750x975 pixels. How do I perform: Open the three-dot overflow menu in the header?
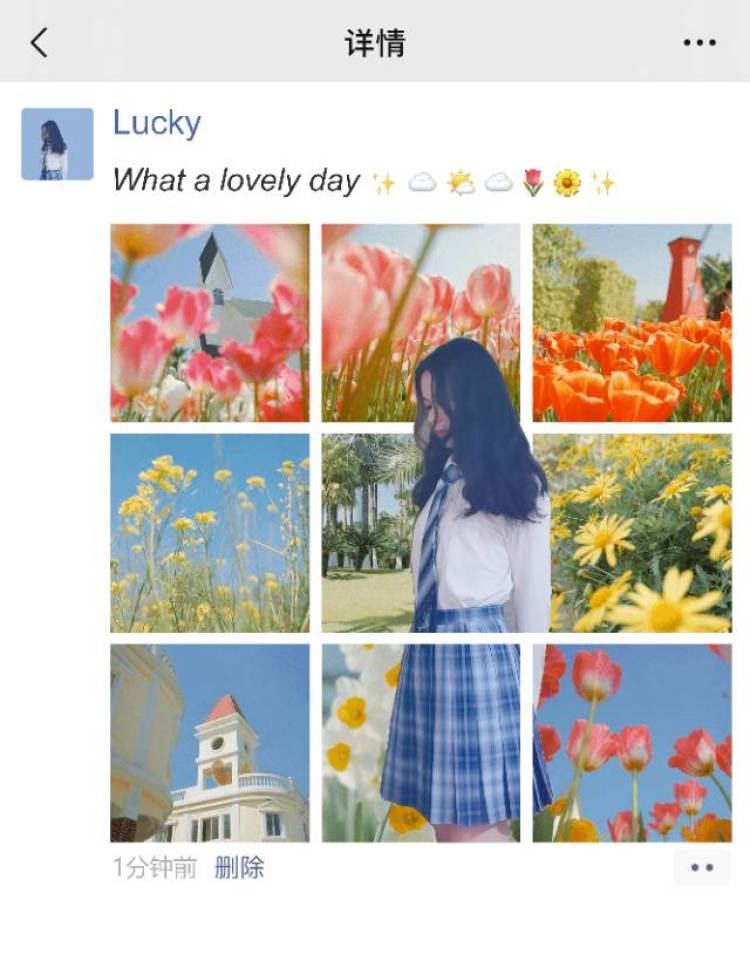pos(699,43)
